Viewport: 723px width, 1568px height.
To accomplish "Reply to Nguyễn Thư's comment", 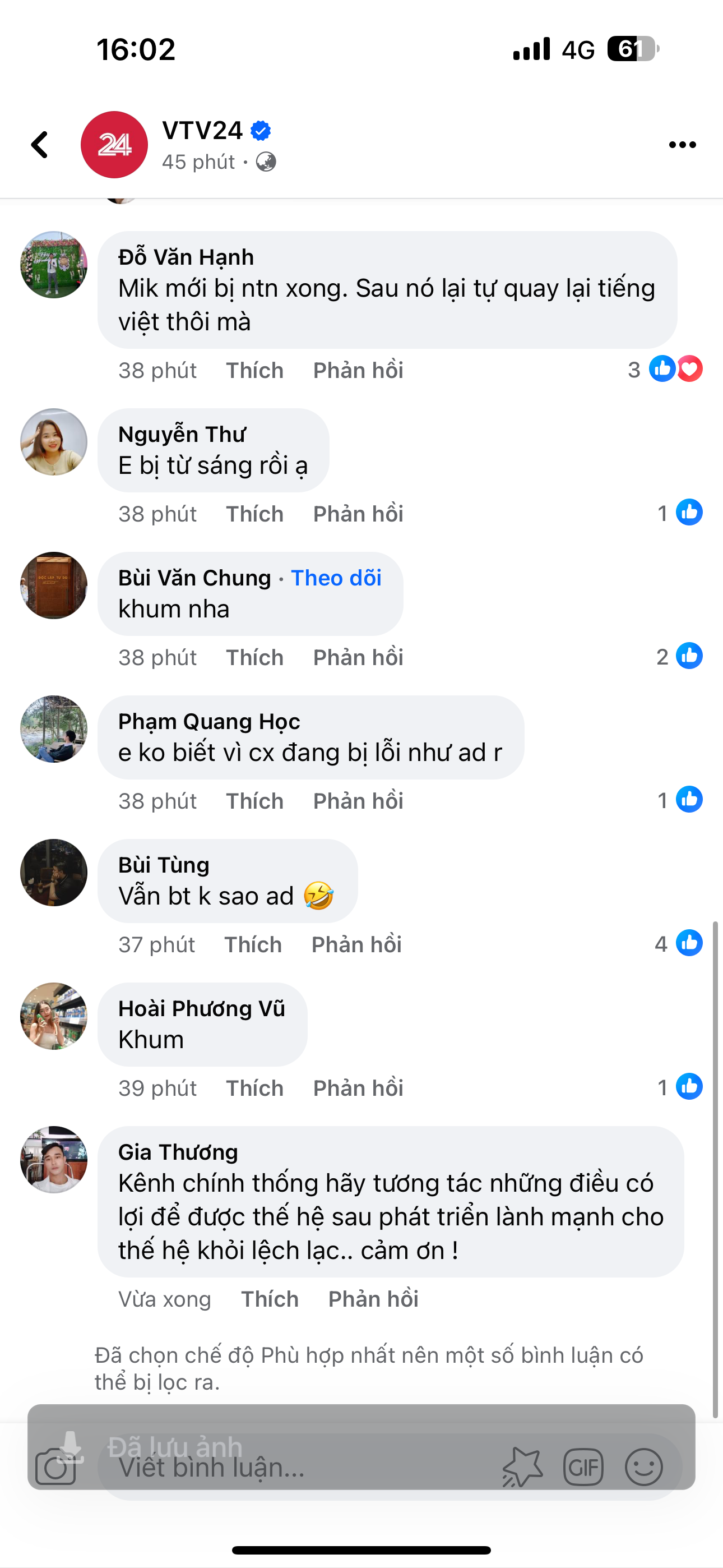I will tap(358, 514).
